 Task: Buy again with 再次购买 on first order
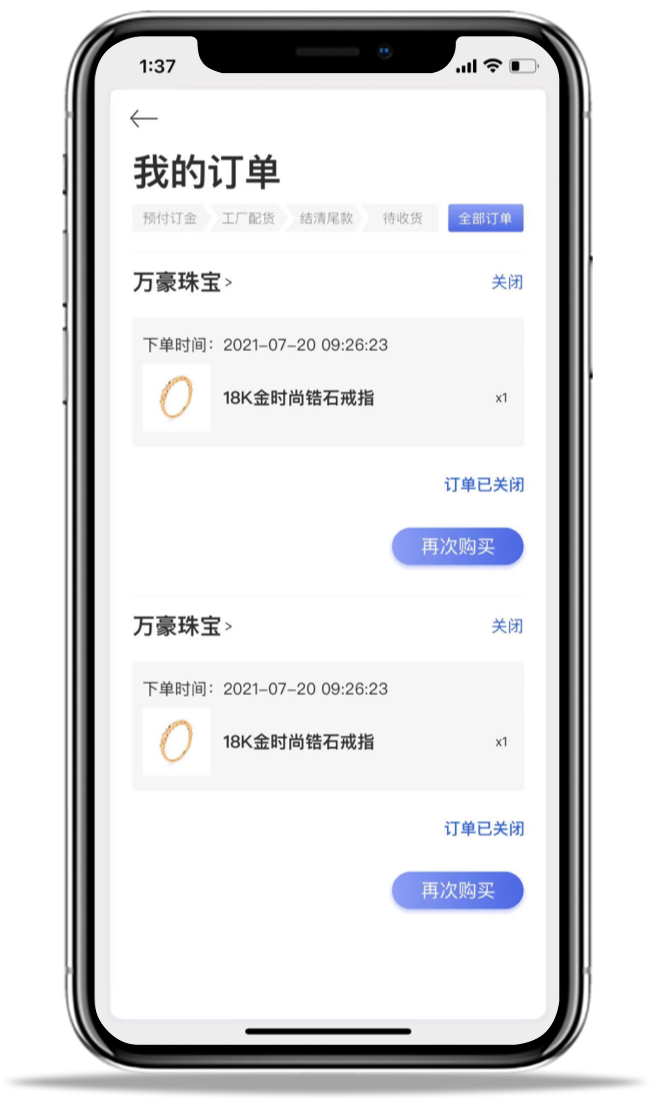click(457, 547)
